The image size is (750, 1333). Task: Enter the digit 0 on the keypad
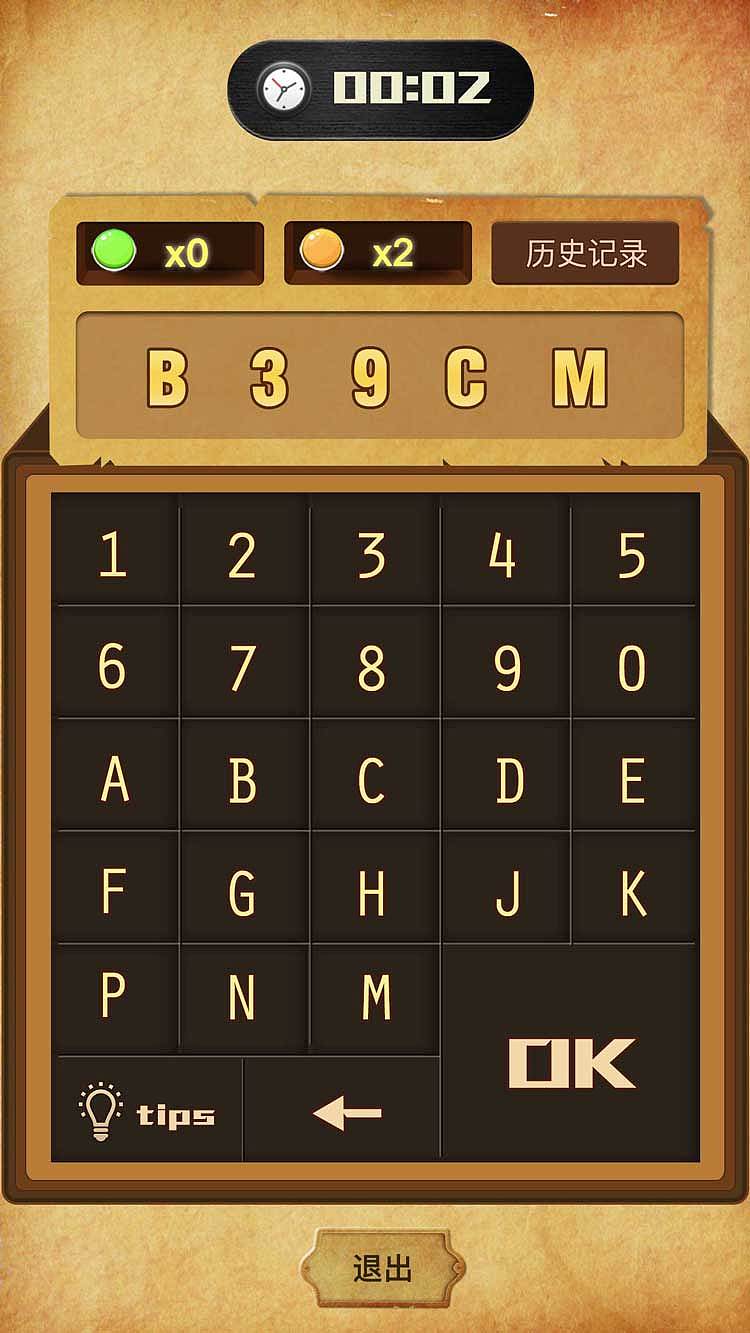[632, 667]
